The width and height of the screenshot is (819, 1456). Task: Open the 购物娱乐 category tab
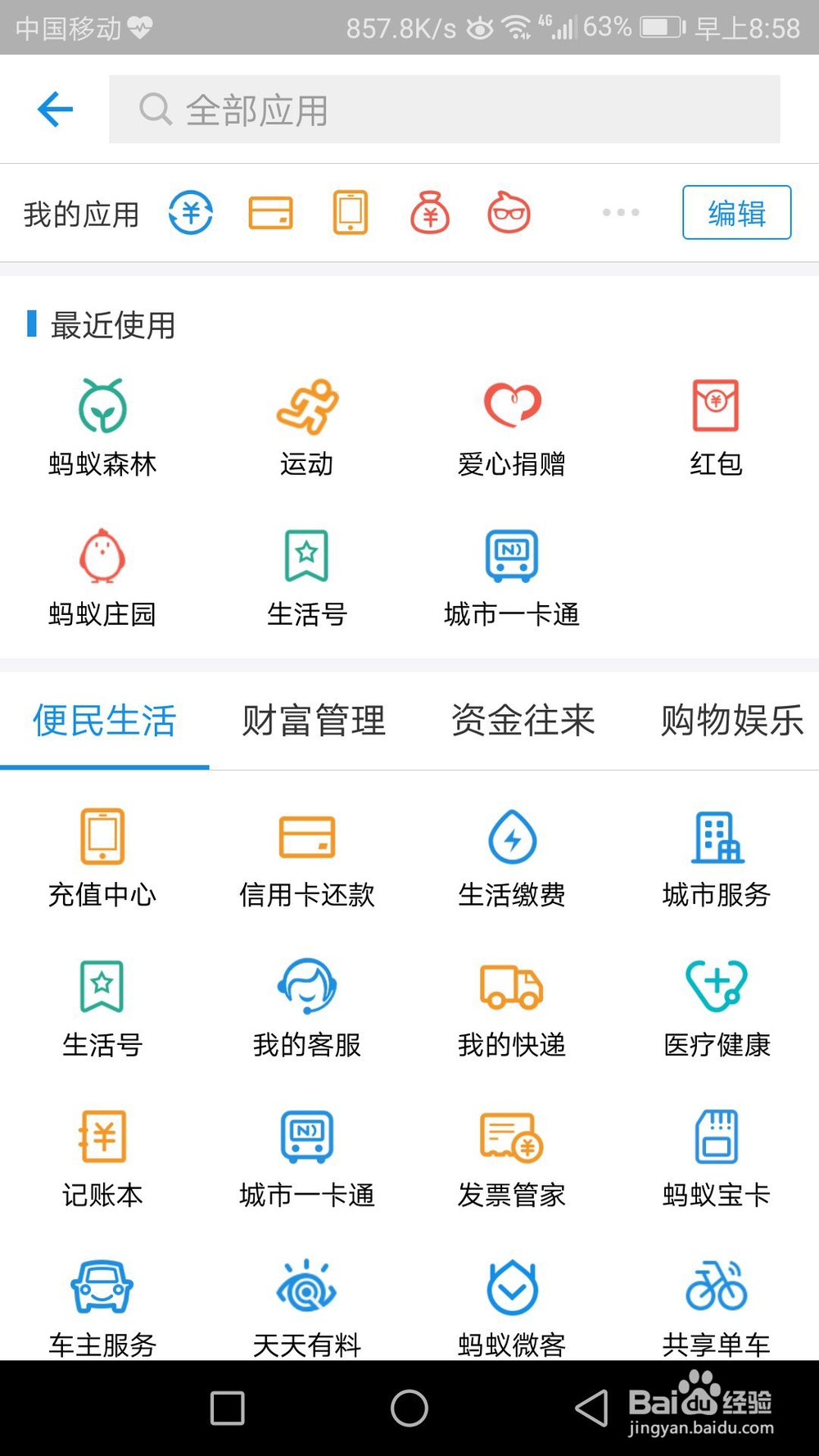[728, 722]
